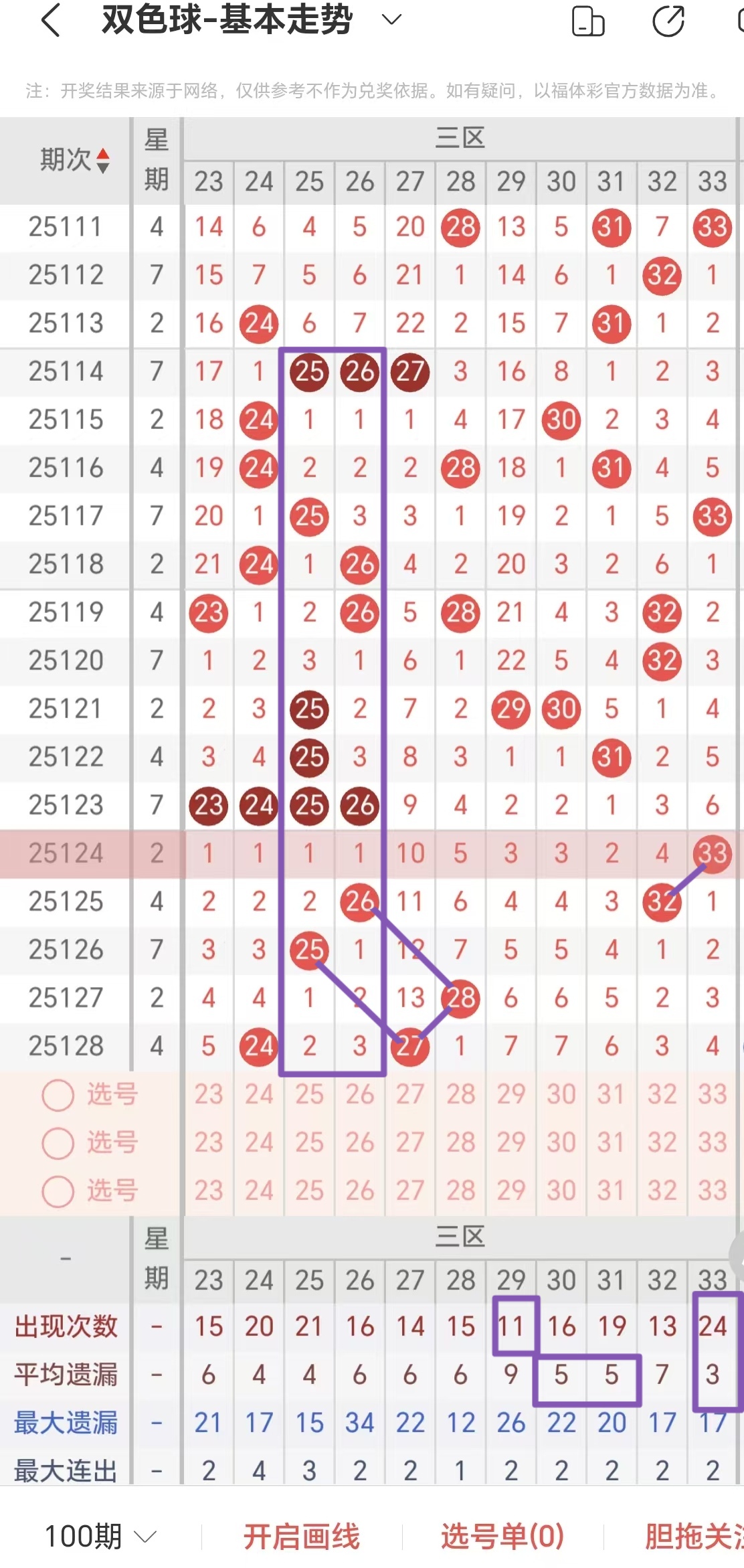Screen dimensions: 744x1568
Task: Tap the floating window icon in the top bar
Action: (x=588, y=21)
